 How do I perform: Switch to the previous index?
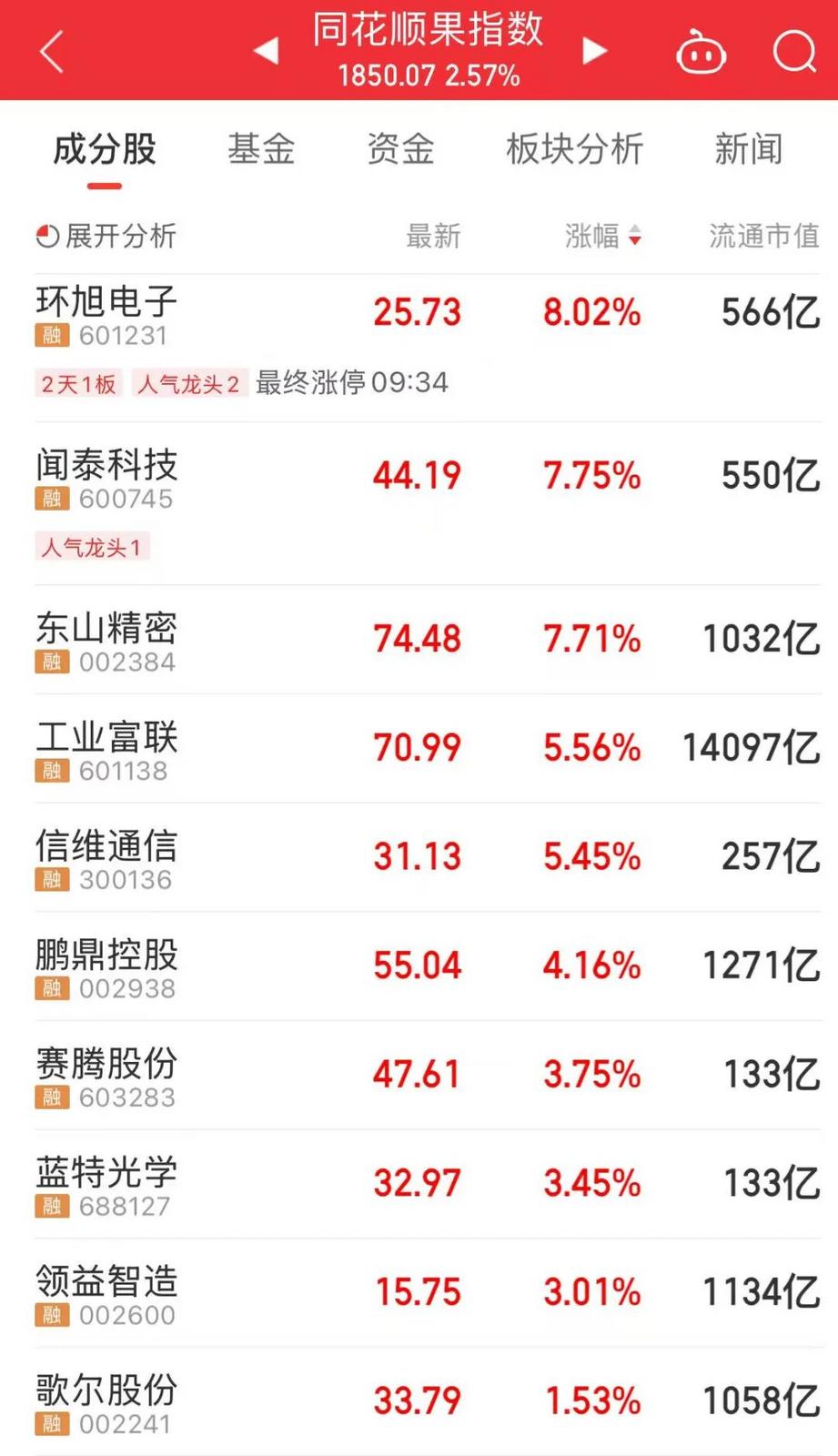[266, 51]
